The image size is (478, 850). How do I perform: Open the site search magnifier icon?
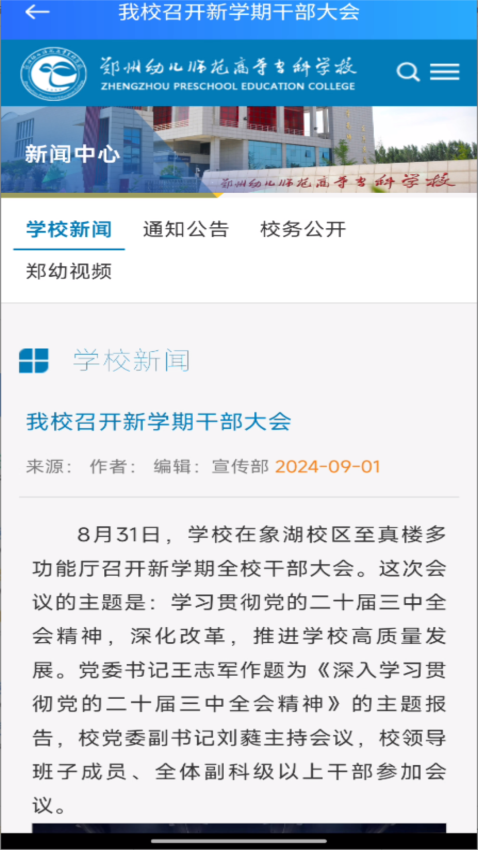pos(408,72)
